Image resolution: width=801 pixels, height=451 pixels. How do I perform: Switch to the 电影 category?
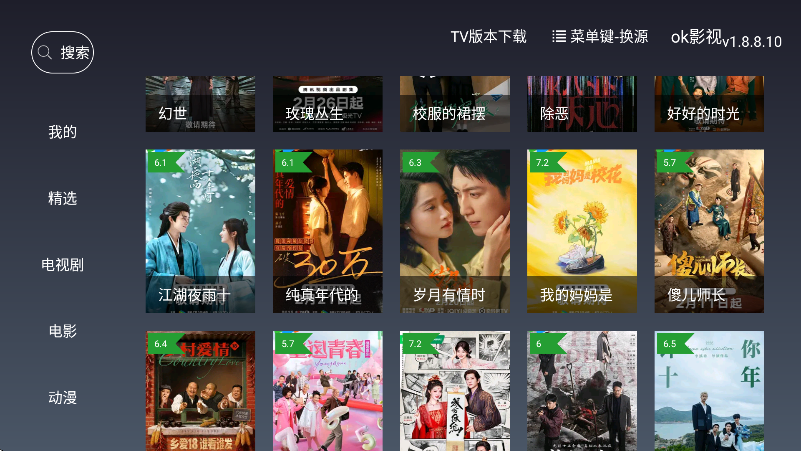(62, 331)
